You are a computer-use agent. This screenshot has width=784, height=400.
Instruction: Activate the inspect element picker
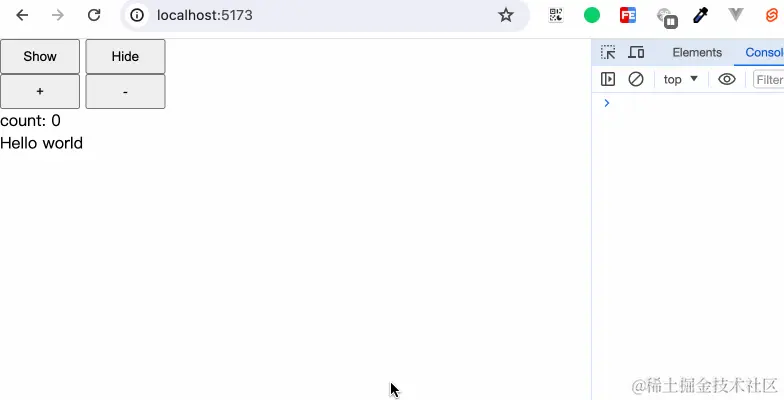click(608, 52)
